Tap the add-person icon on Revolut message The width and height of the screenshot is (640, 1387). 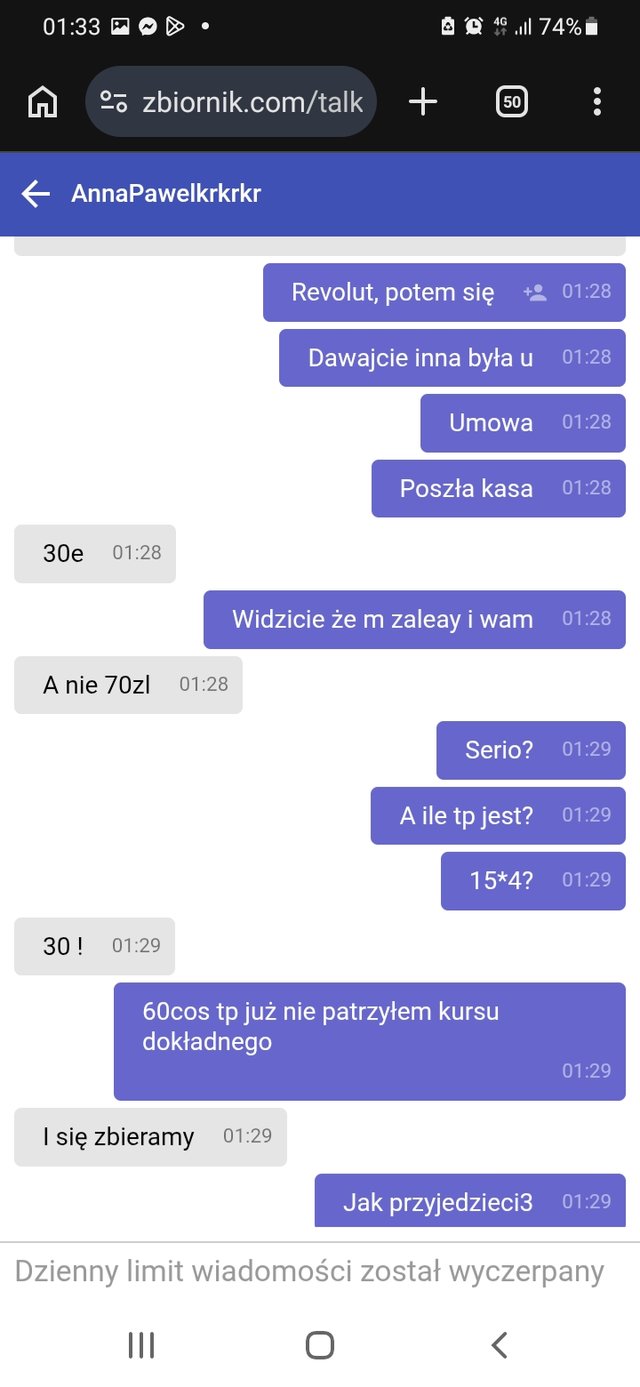click(x=535, y=292)
